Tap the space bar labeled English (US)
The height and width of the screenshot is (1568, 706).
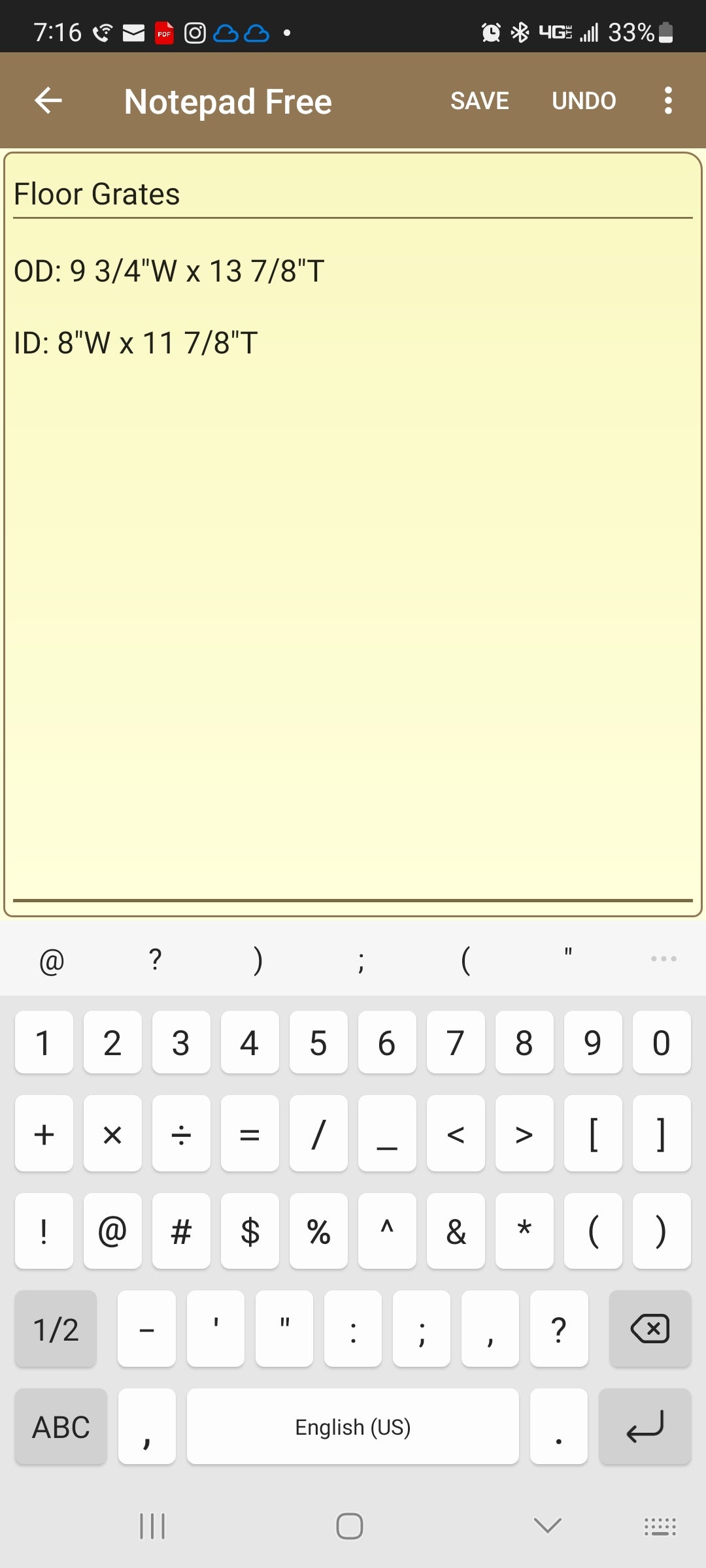pos(353,1427)
